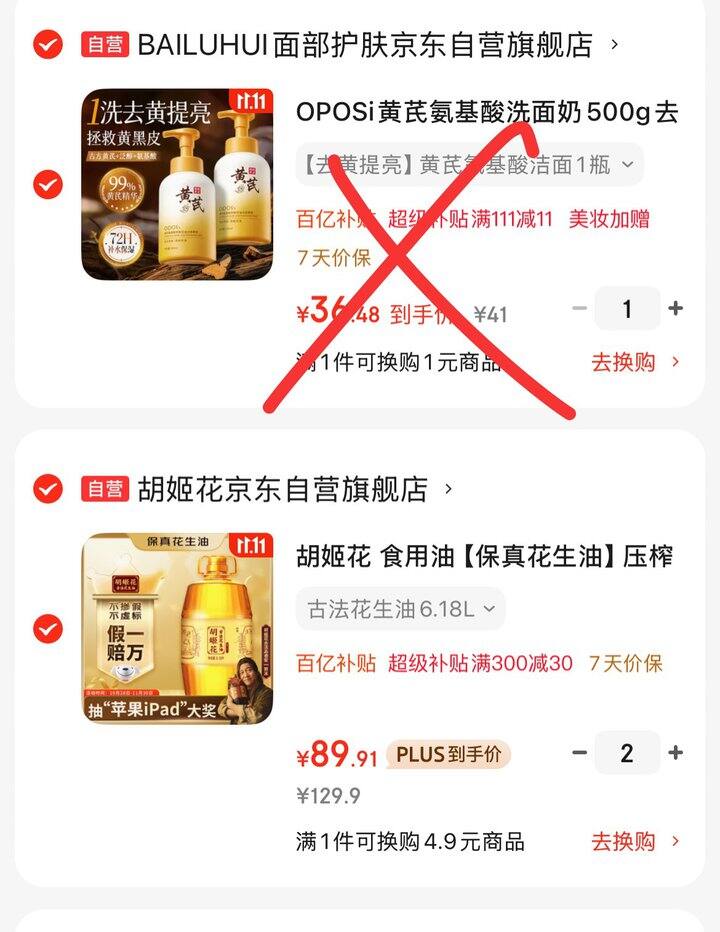The width and height of the screenshot is (720, 932).
Task: Open the BAILUHUI面部护肤京东自营旗舰店 store page
Action: (365, 45)
